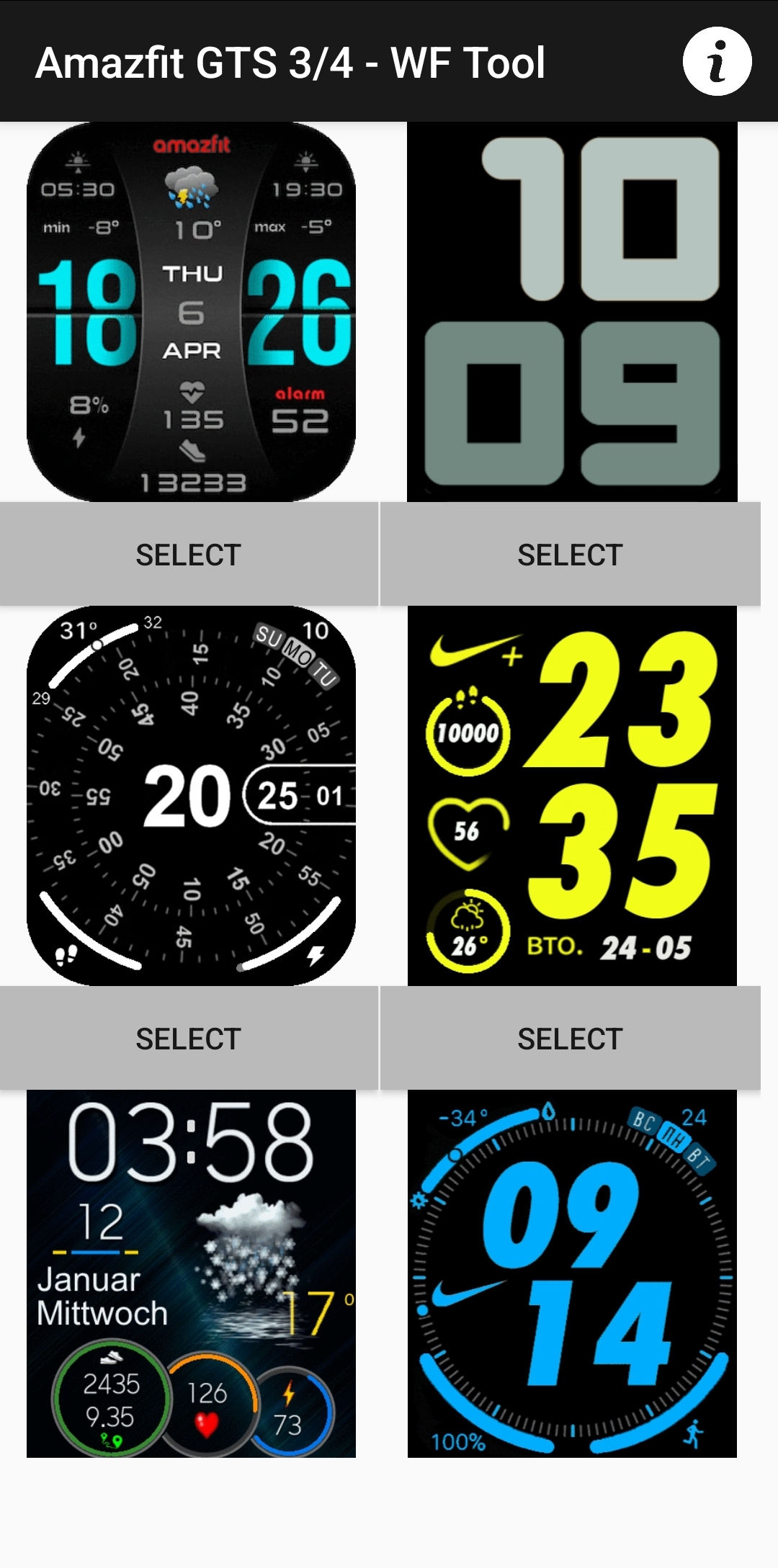The image size is (778, 1568).
Task: Open the info icon in the app bar
Action: pyautogui.click(x=717, y=62)
